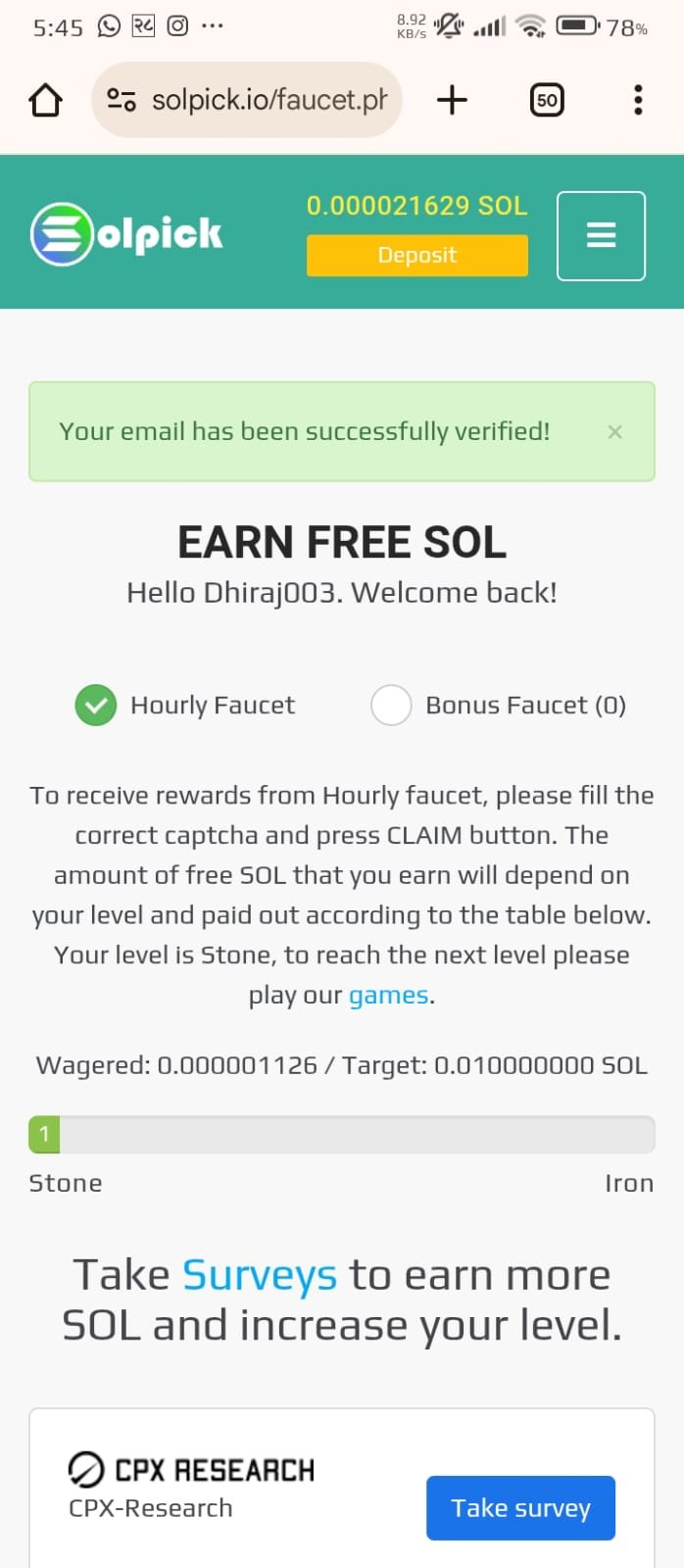Open site info icon in address bar
Image resolution: width=684 pixels, height=1568 pixels.
point(122,100)
